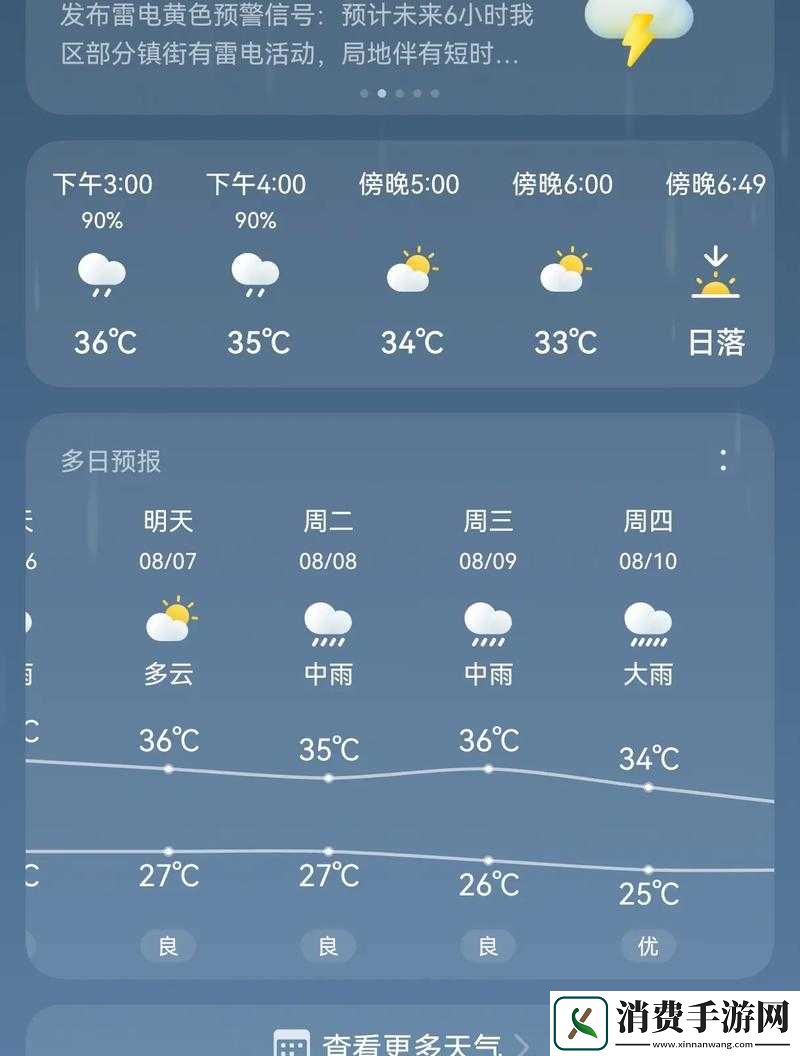Screen dimensions: 800x1056
Task: Tap the 良 air quality chip under 周二
Action: [x=328, y=945]
